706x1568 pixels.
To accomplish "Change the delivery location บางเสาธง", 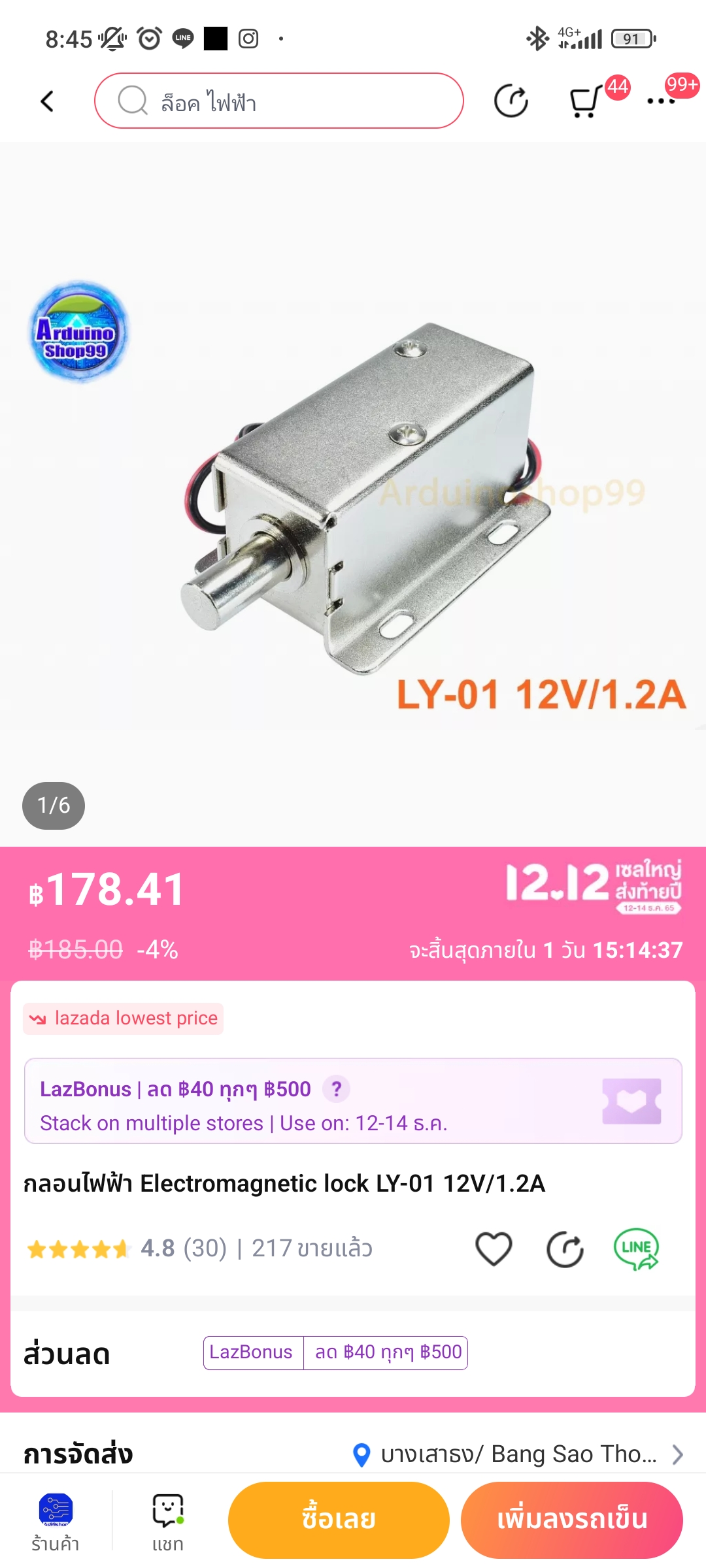I will pos(518,1454).
